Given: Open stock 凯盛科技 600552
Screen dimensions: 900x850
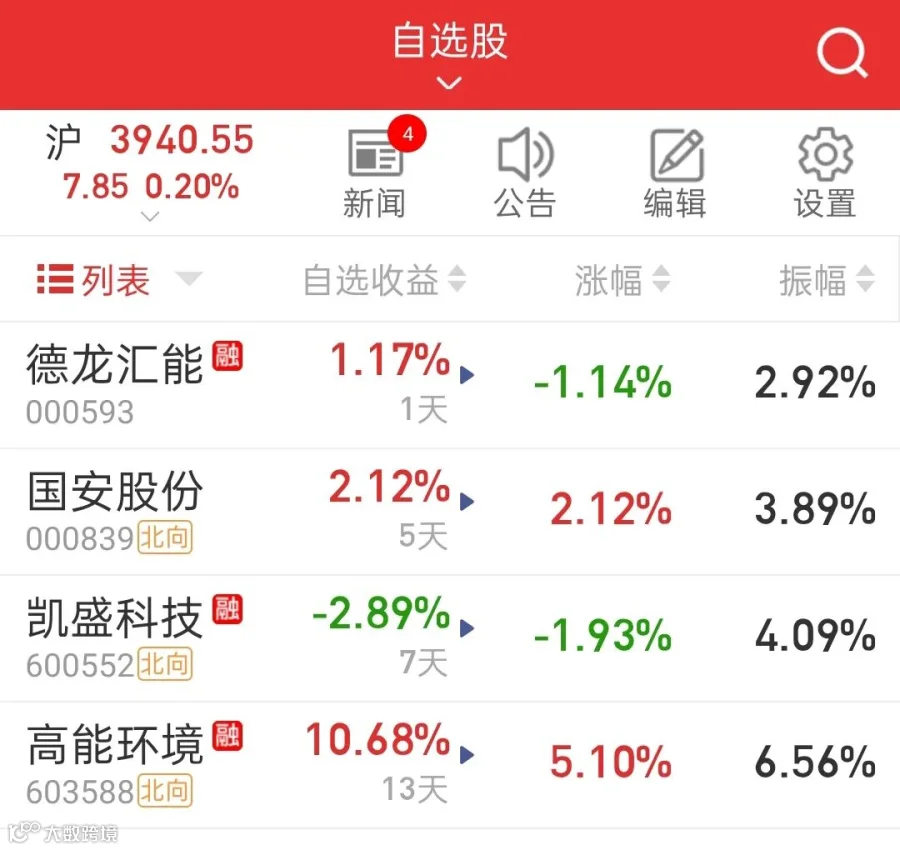Looking at the screenshot, I should point(450,638).
